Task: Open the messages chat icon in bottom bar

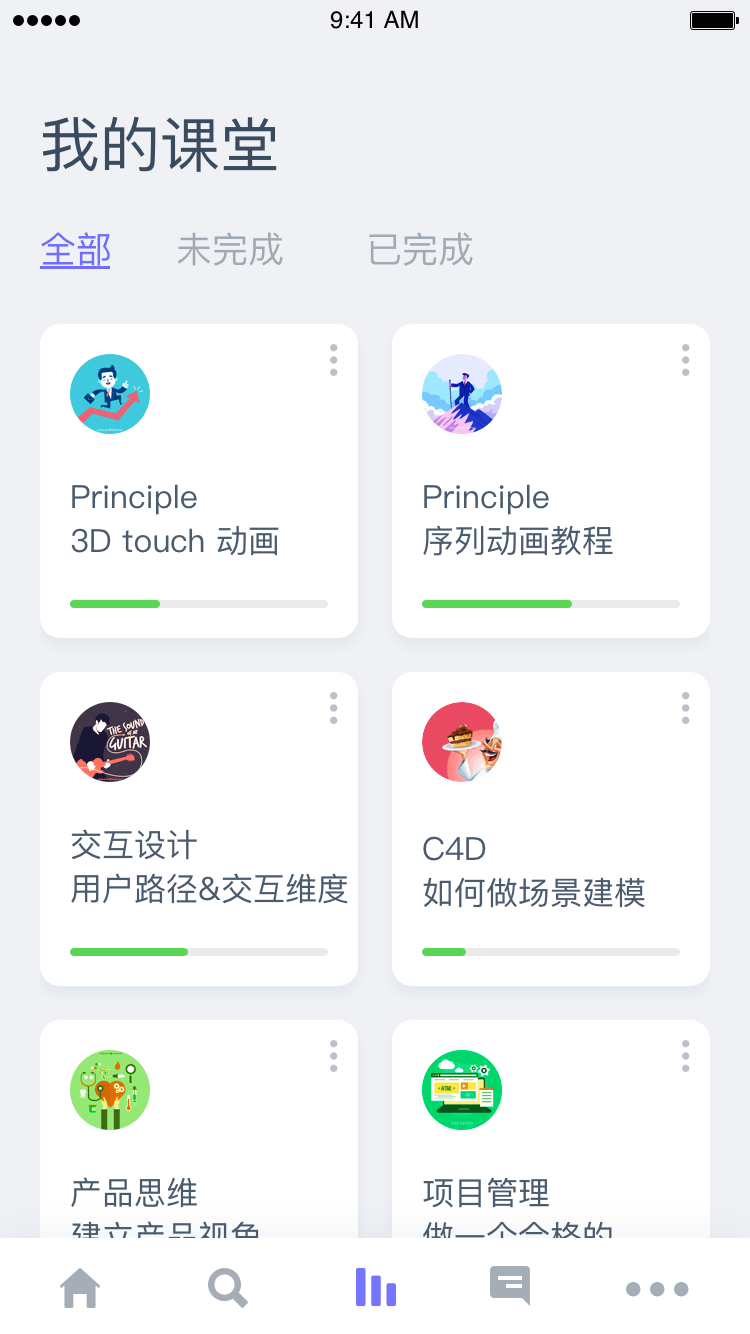Action: pos(508,1288)
